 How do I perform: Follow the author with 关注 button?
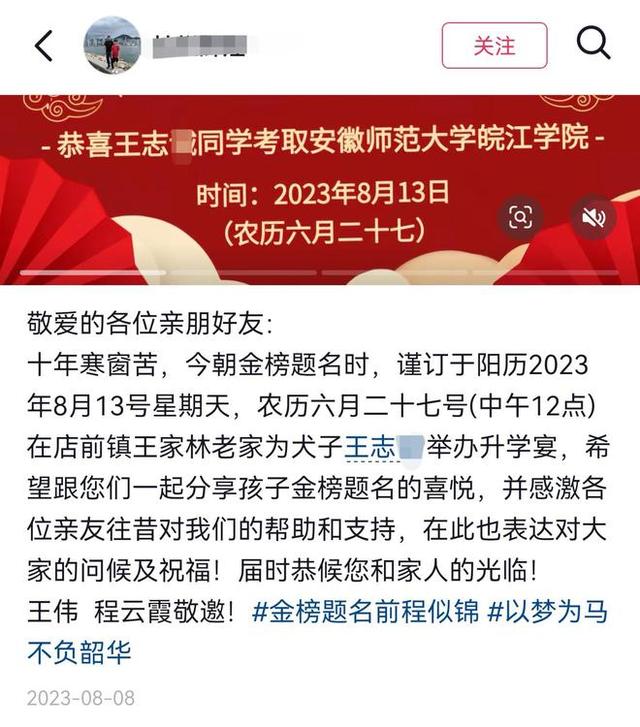coord(494,46)
